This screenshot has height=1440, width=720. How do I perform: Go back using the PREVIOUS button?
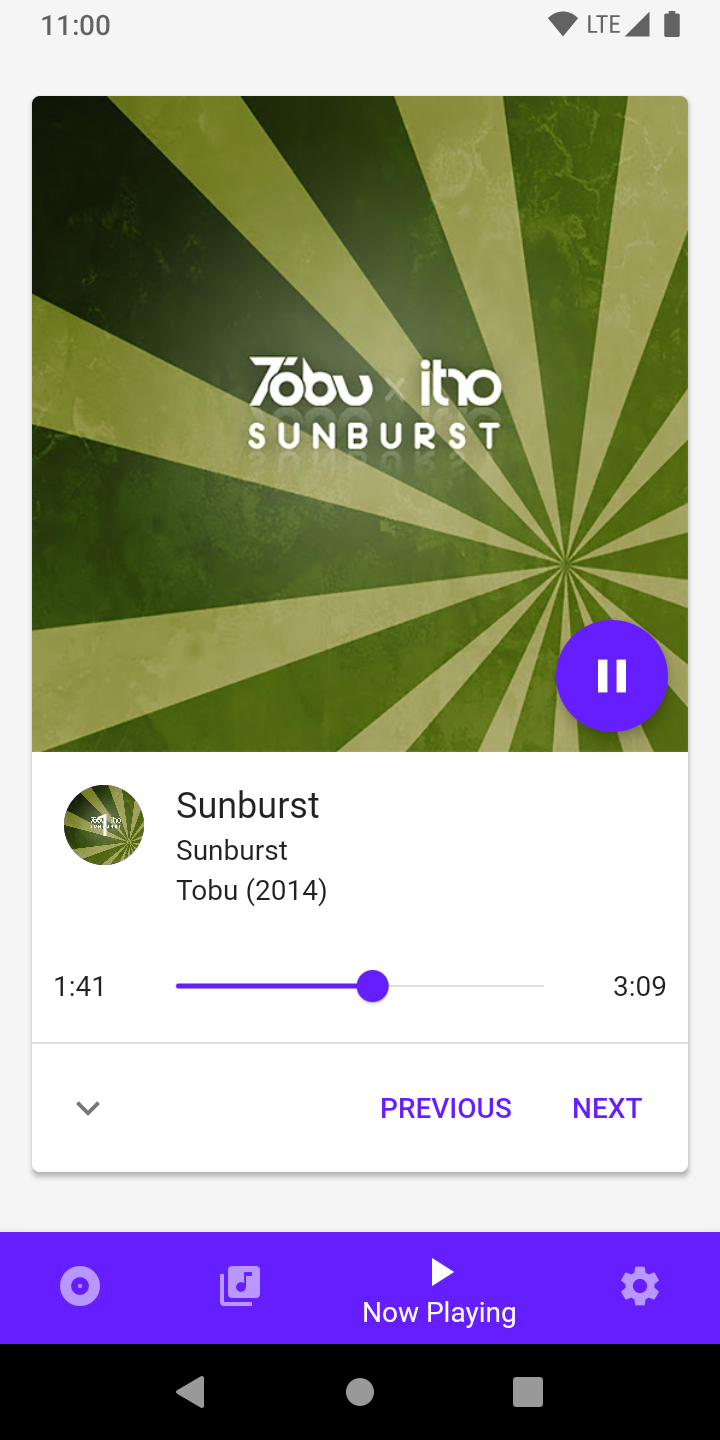click(x=445, y=1108)
